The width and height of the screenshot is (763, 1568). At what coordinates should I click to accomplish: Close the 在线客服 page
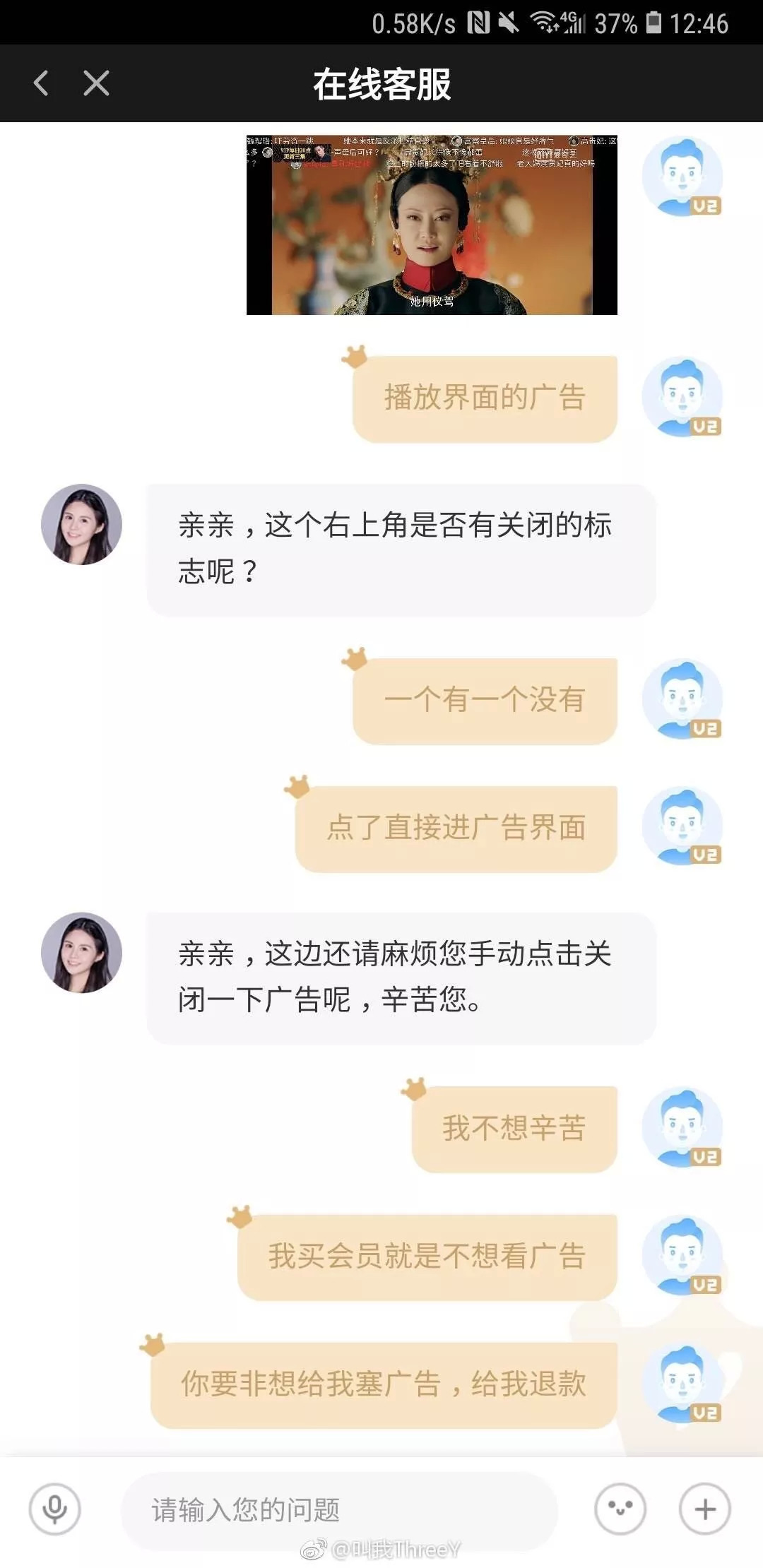click(96, 83)
